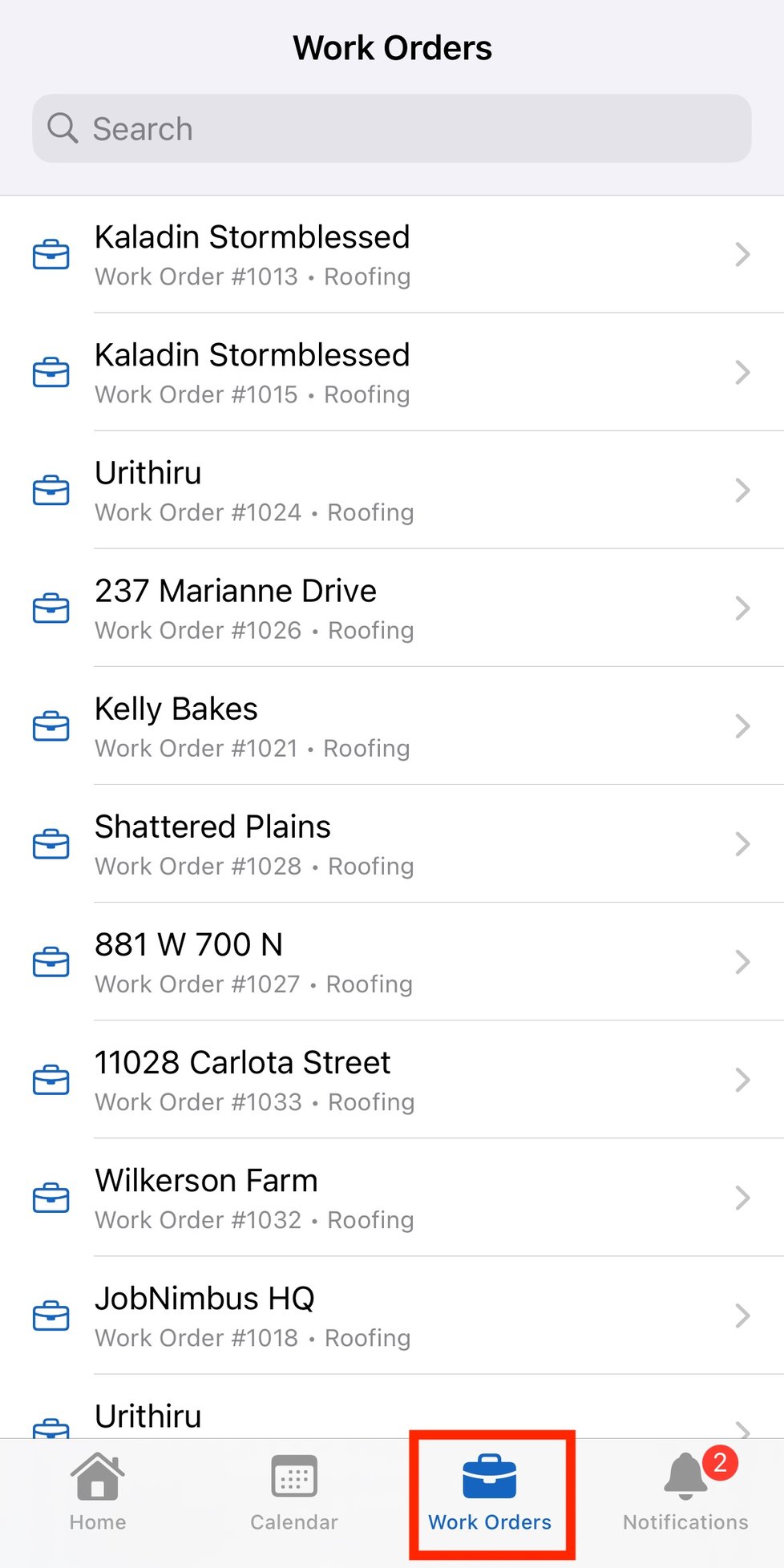
Task: Tap the briefcase icon next to Wilkerson Farm
Action: [51, 1198]
